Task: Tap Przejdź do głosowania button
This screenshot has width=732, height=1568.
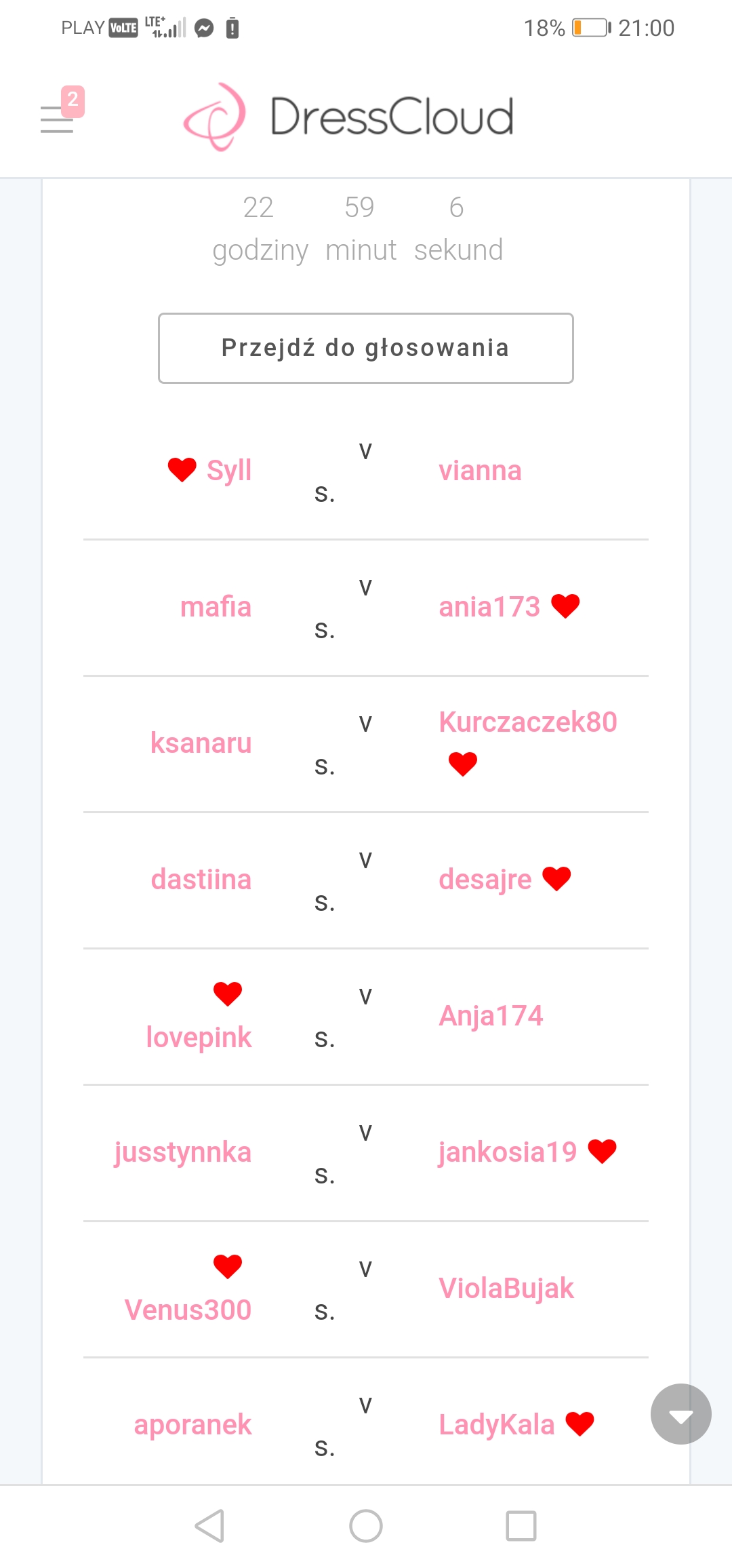Action: coord(365,348)
